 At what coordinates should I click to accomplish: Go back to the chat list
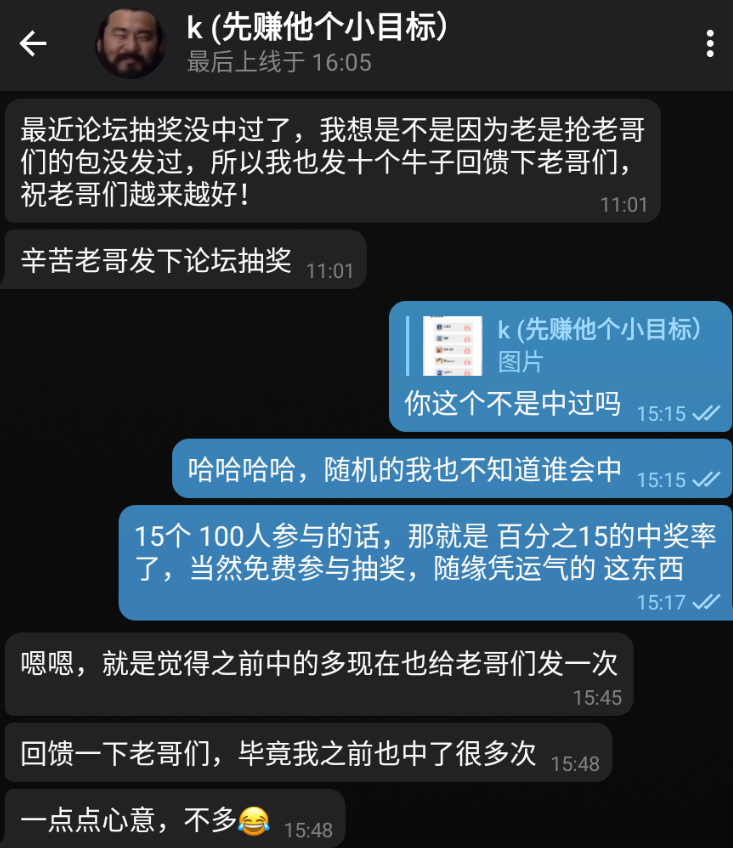click(x=33, y=44)
